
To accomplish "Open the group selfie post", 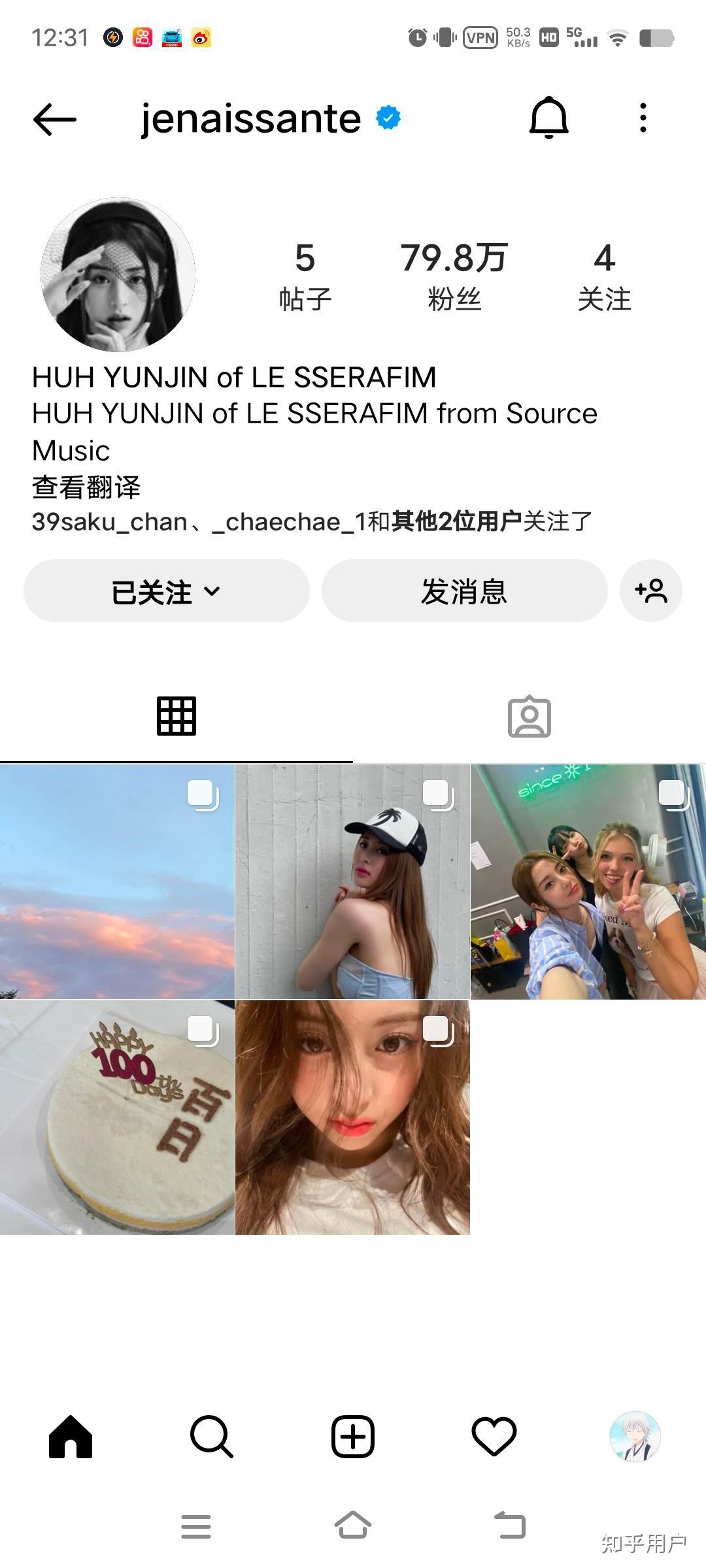I will 588,881.
